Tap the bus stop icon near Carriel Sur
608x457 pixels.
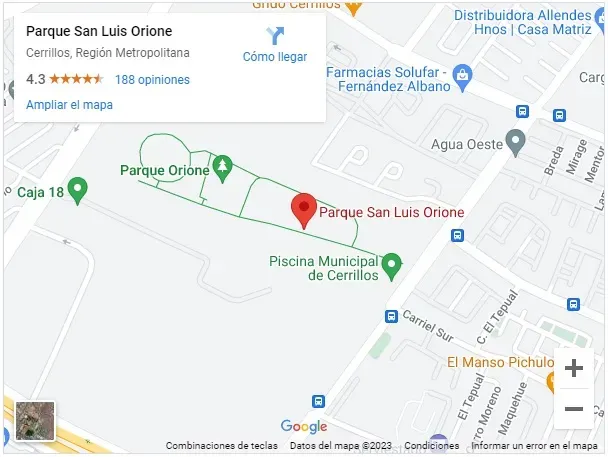(x=391, y=316)
